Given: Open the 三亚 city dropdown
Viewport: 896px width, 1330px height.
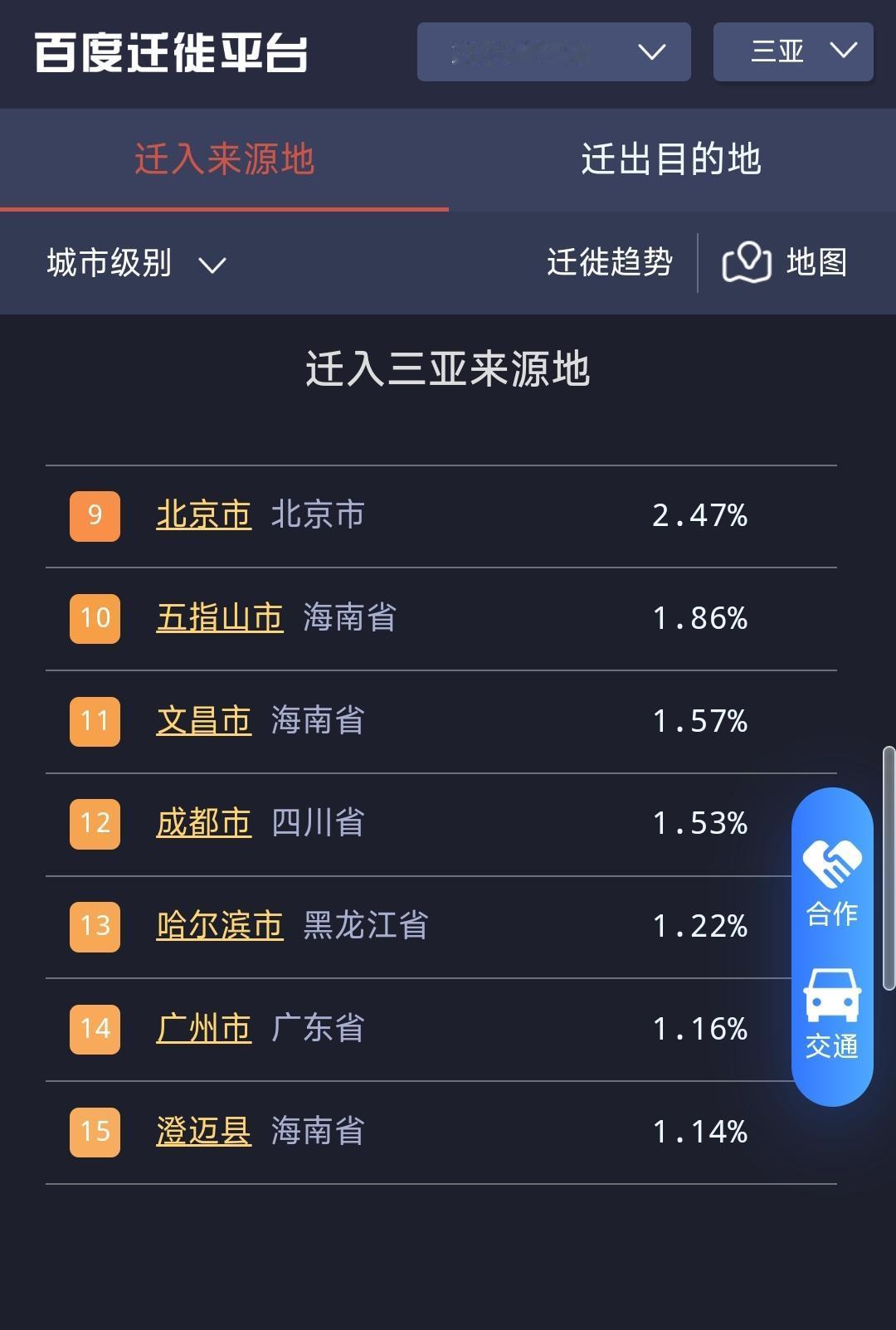Looking at the screenshot, I should [x=792, y=50].
